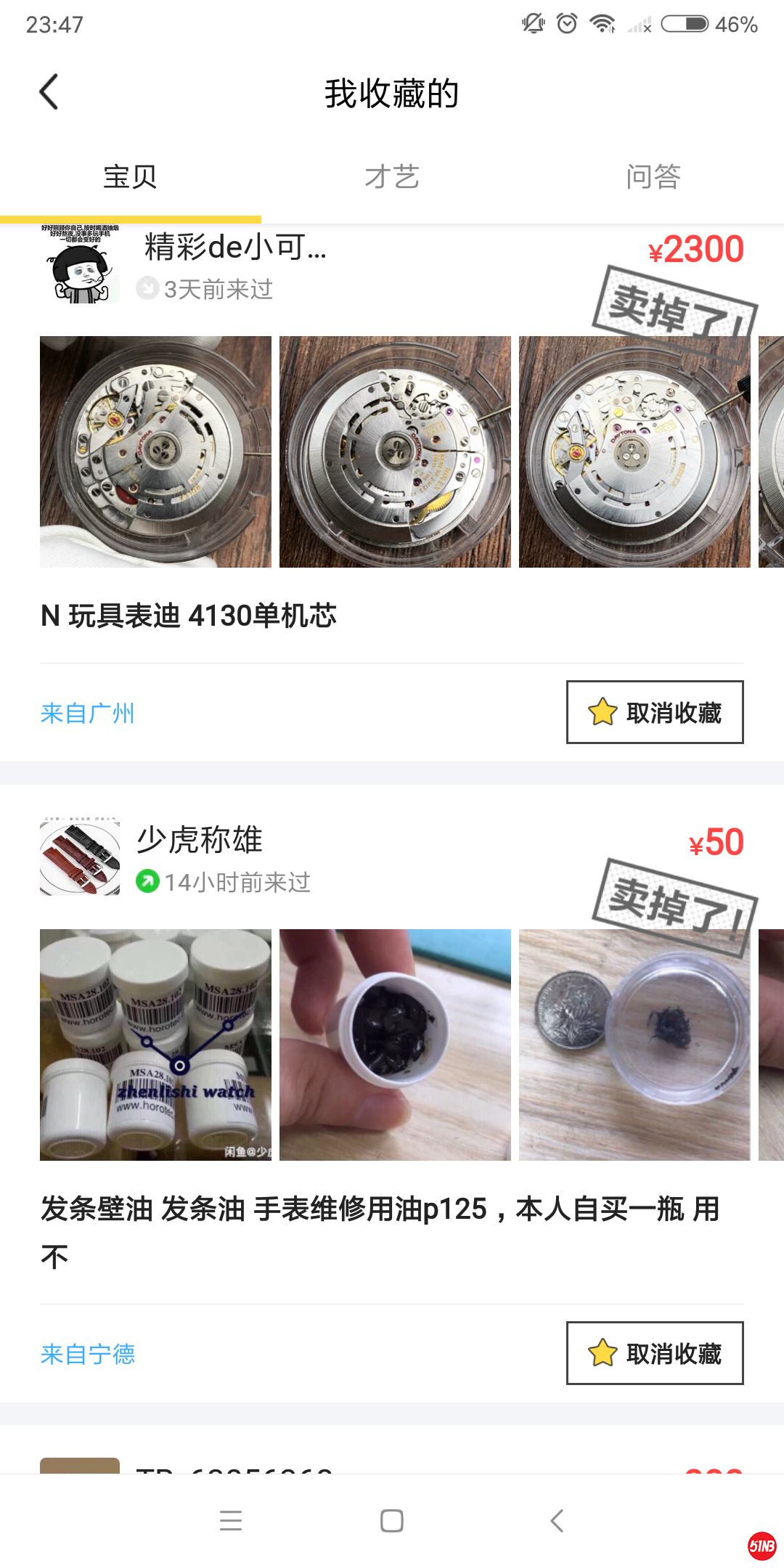This screenshot has height=1568, width=784.
Task: Select the 宝贝 tab
Action: click(x=131, y=177)
